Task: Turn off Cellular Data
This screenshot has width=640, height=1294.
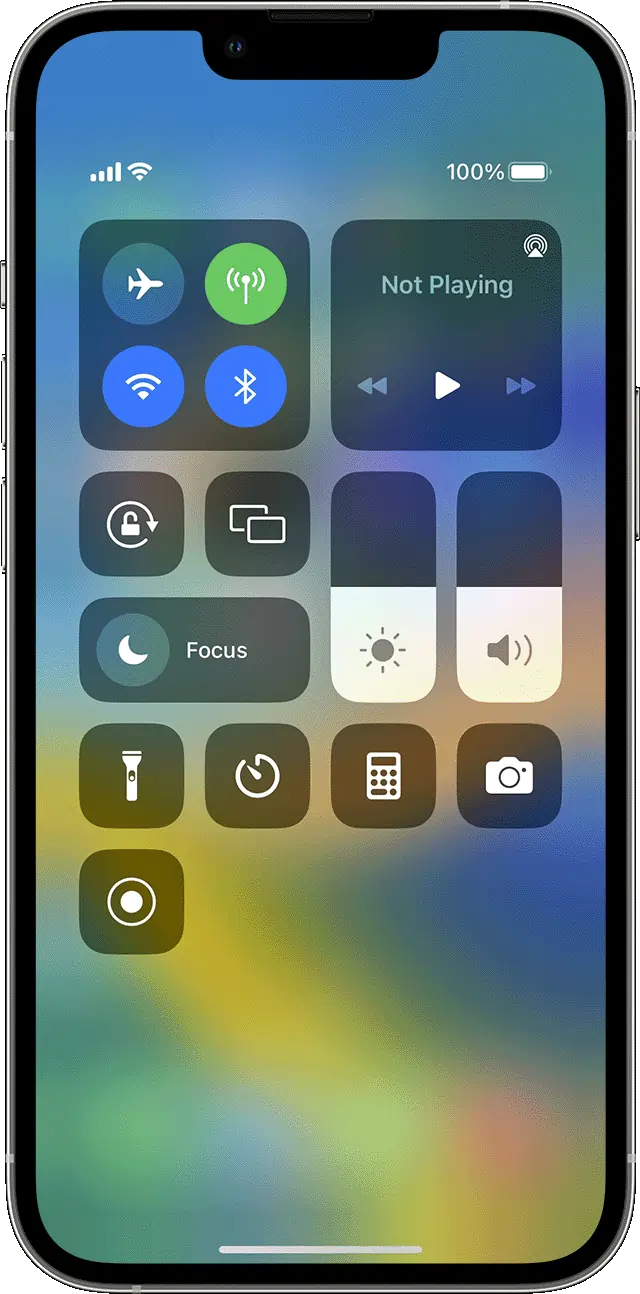Action: pos(245,285)
